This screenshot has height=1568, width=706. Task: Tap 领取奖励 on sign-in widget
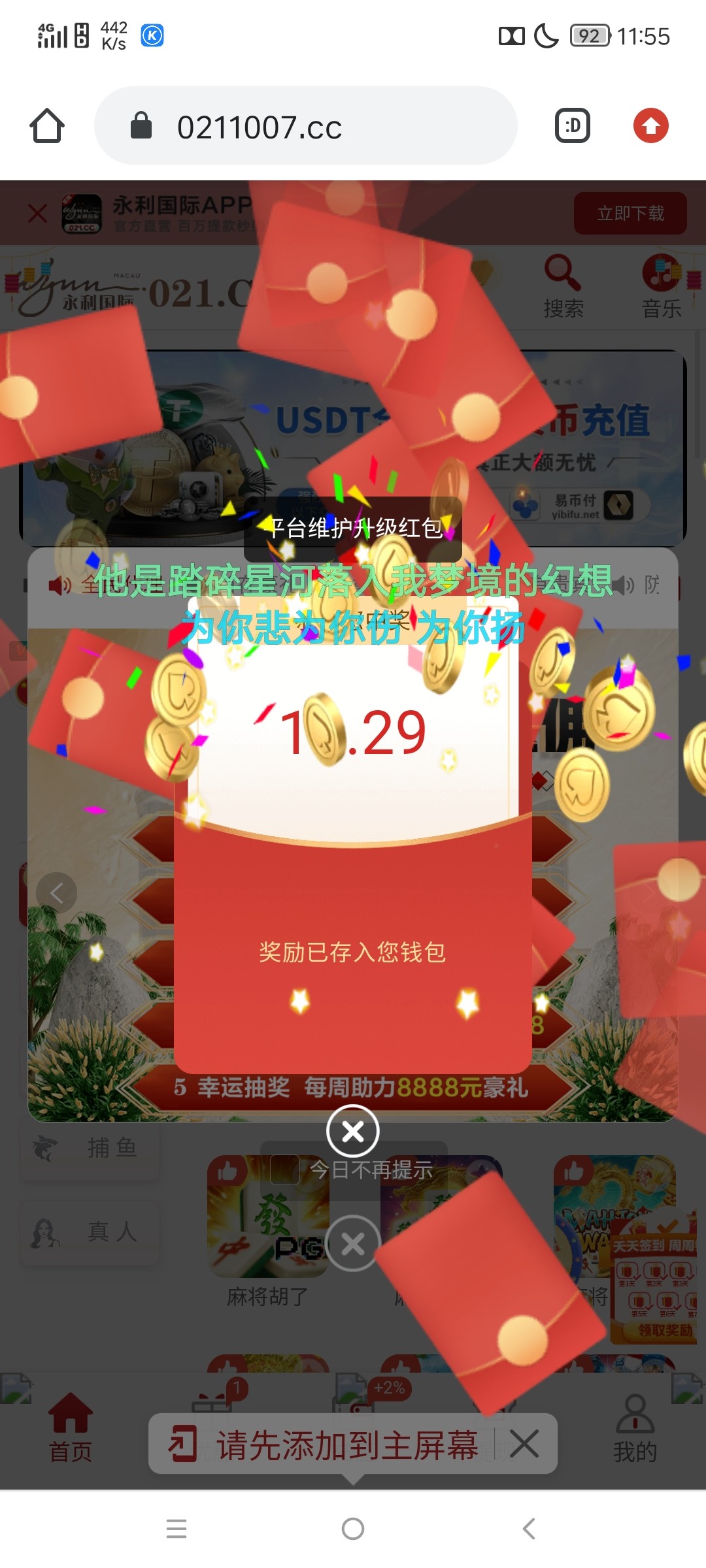click(x=665, y=1330)
